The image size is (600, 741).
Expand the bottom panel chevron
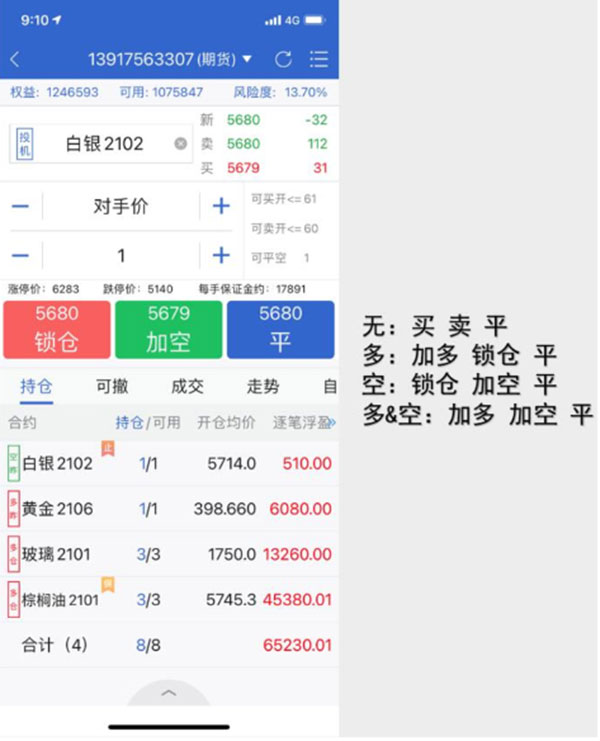tap(169, 693)
